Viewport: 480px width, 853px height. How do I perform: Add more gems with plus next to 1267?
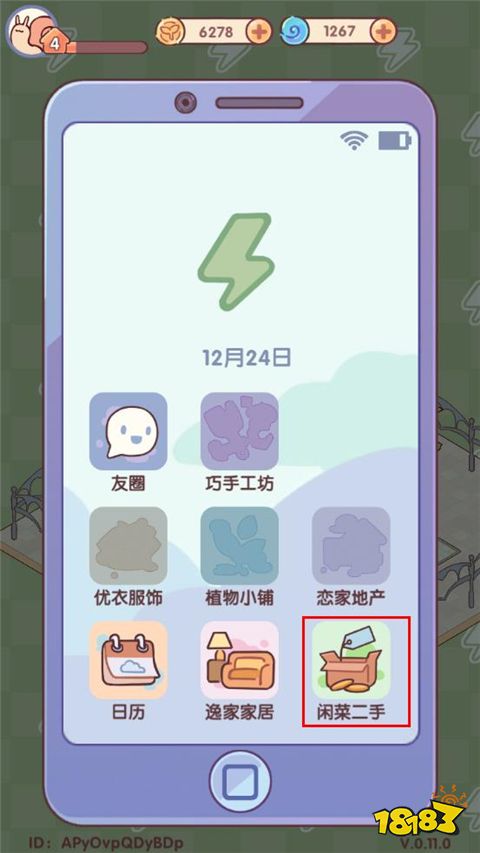coord(384,32)
